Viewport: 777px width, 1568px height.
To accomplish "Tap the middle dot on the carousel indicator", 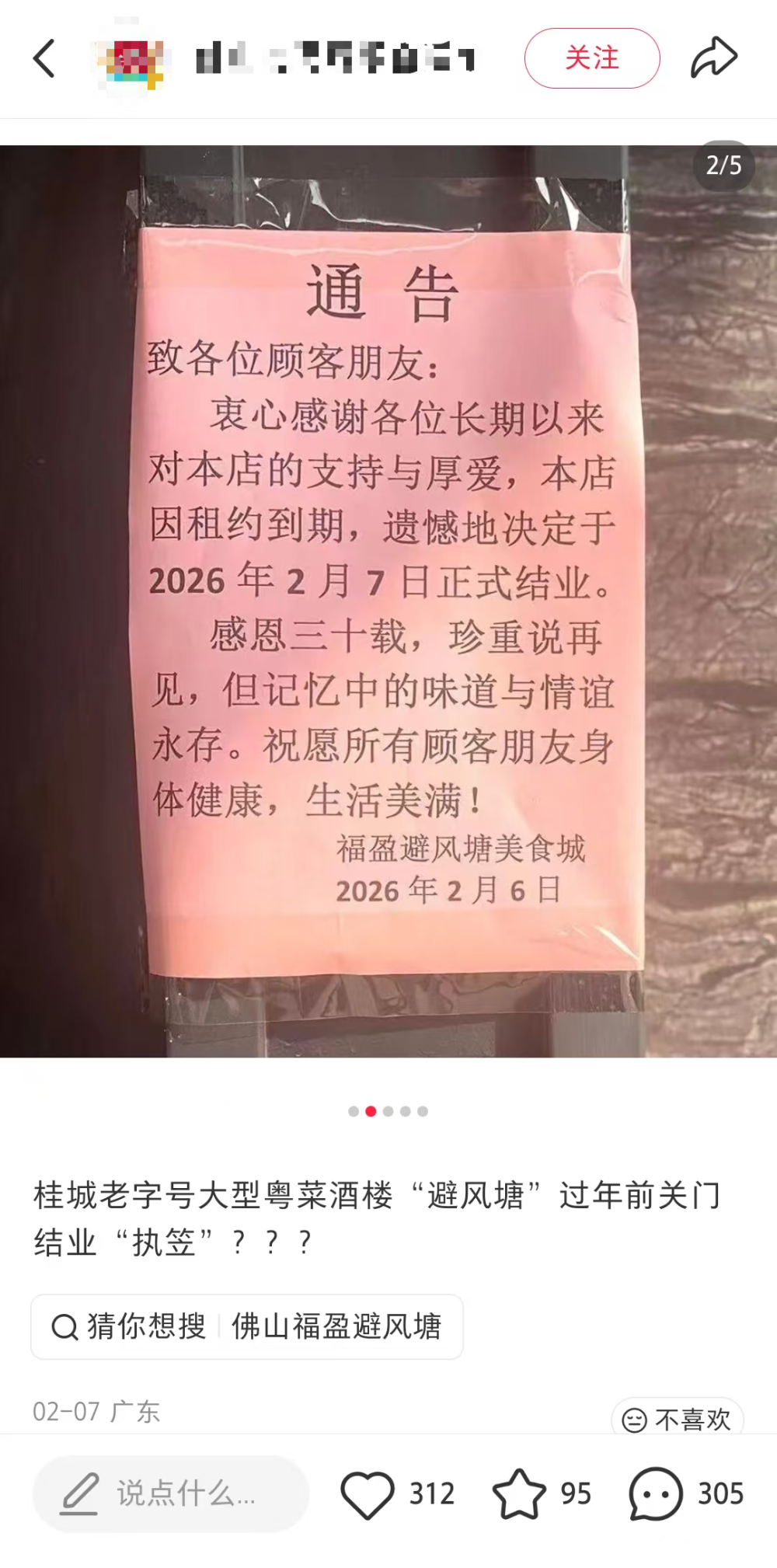I will point(387,1111).
